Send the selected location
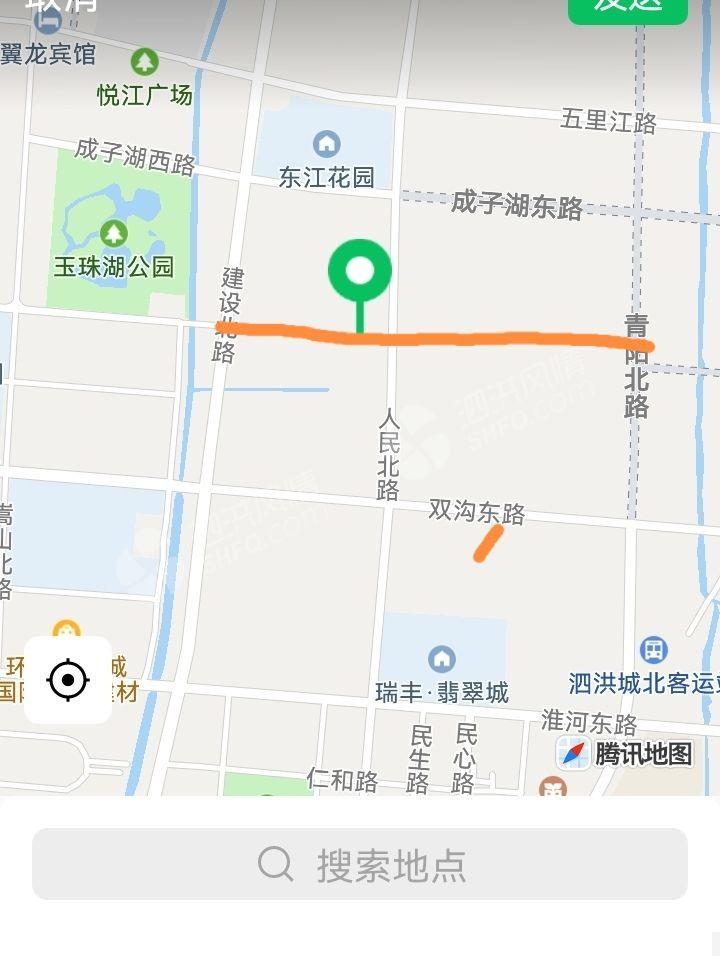The width and height of the screenshot is (720, 956). click(627, 6)
